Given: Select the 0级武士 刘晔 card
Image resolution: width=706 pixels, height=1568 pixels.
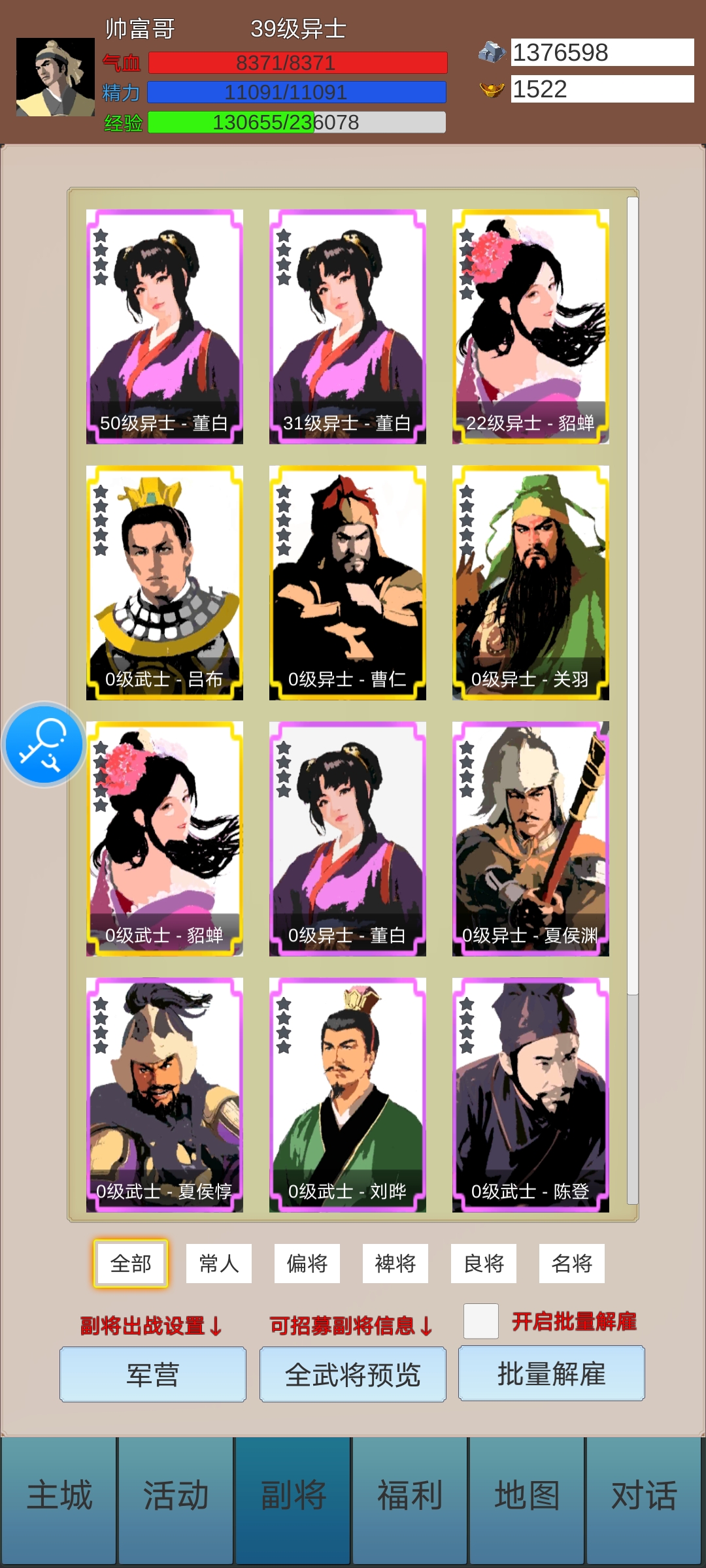Looking at the screenshot, I should point(347,1095).
